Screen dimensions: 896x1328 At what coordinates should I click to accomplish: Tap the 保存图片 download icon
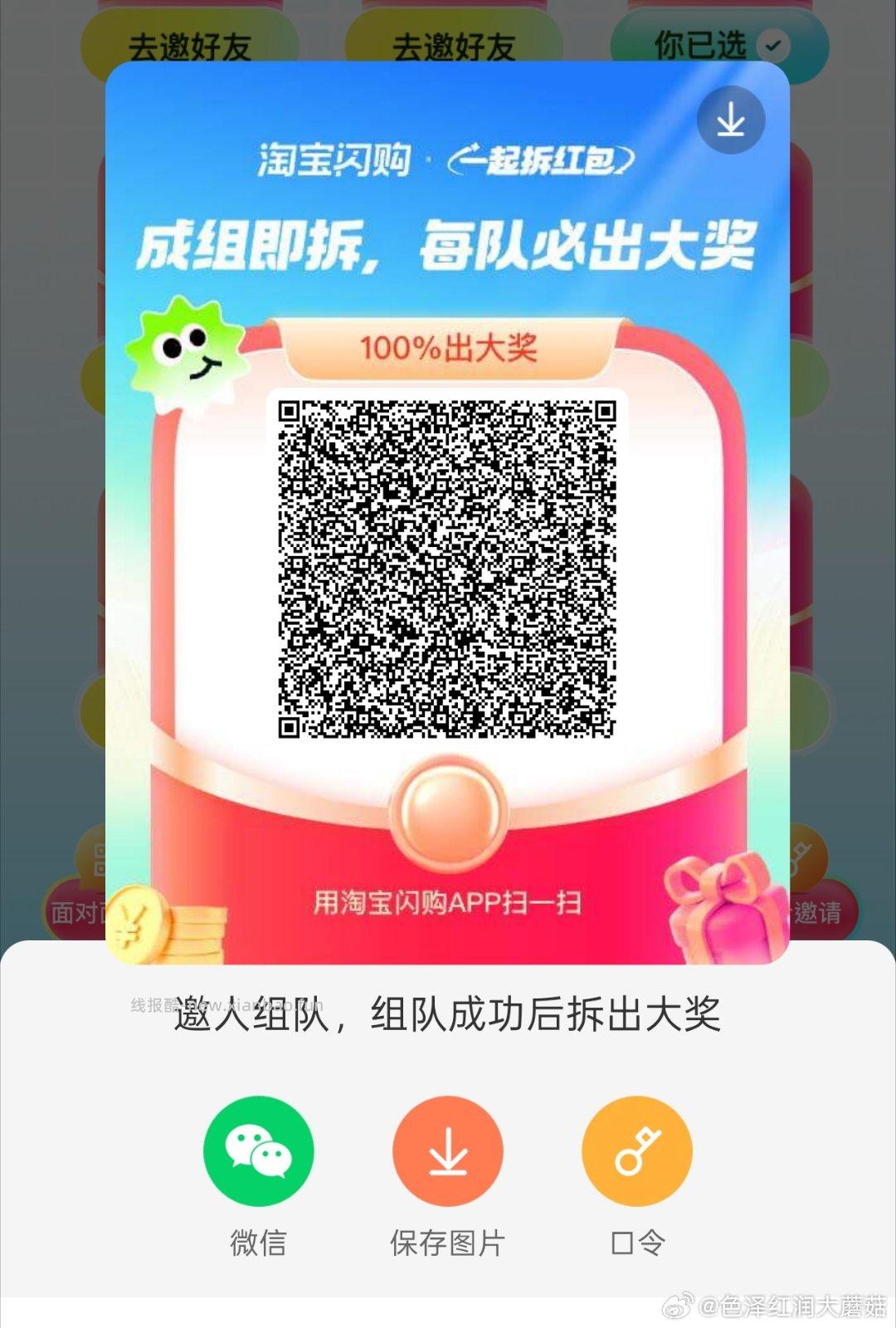(x=448, y=1150)
